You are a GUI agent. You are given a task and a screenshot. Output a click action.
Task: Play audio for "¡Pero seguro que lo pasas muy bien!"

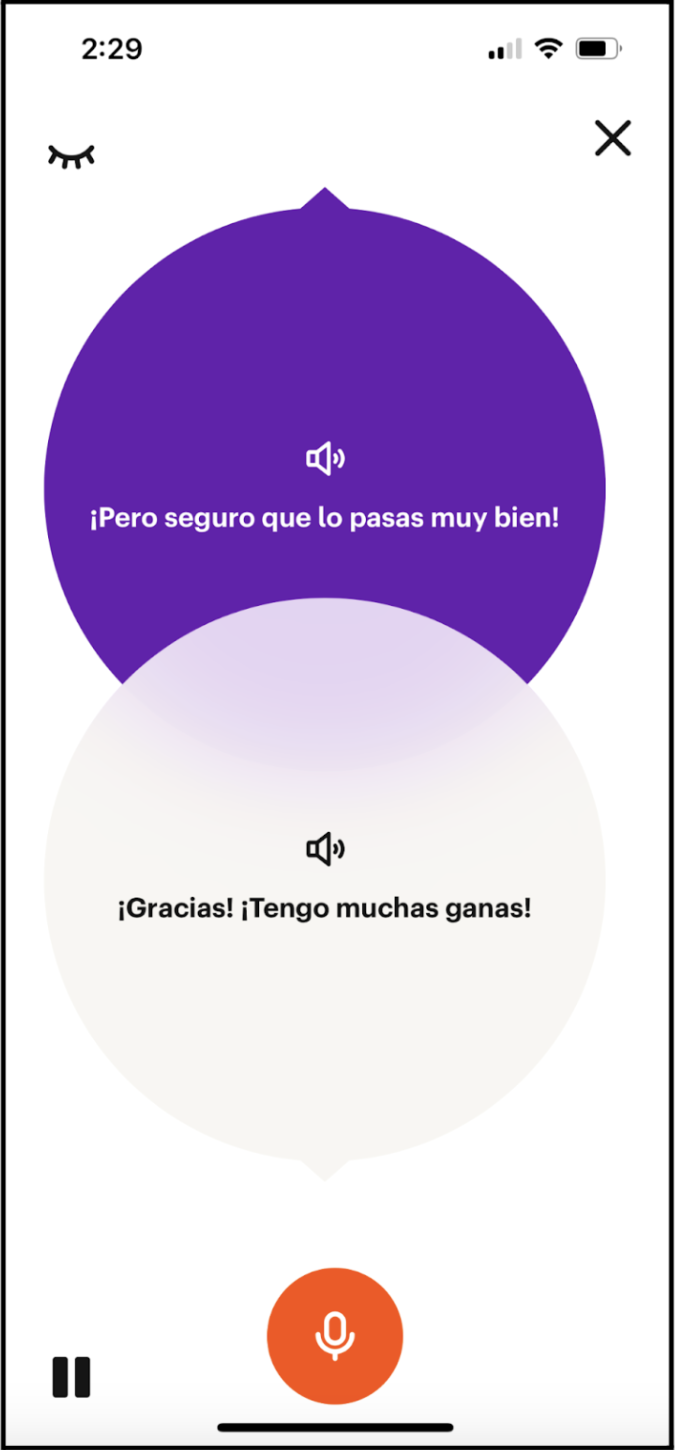tap(325, 459)
